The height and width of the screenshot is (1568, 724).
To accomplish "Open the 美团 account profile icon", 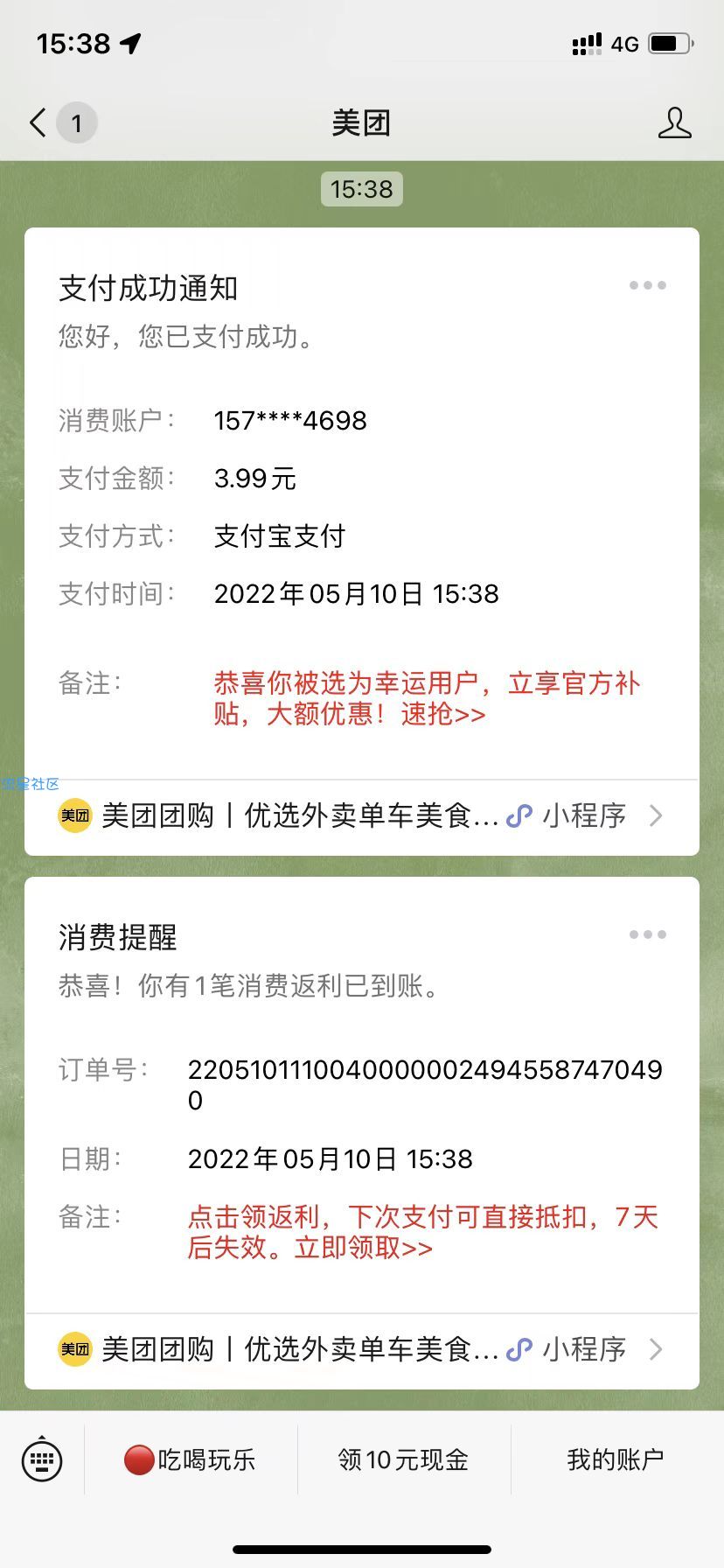I will [x=674, y=123].
